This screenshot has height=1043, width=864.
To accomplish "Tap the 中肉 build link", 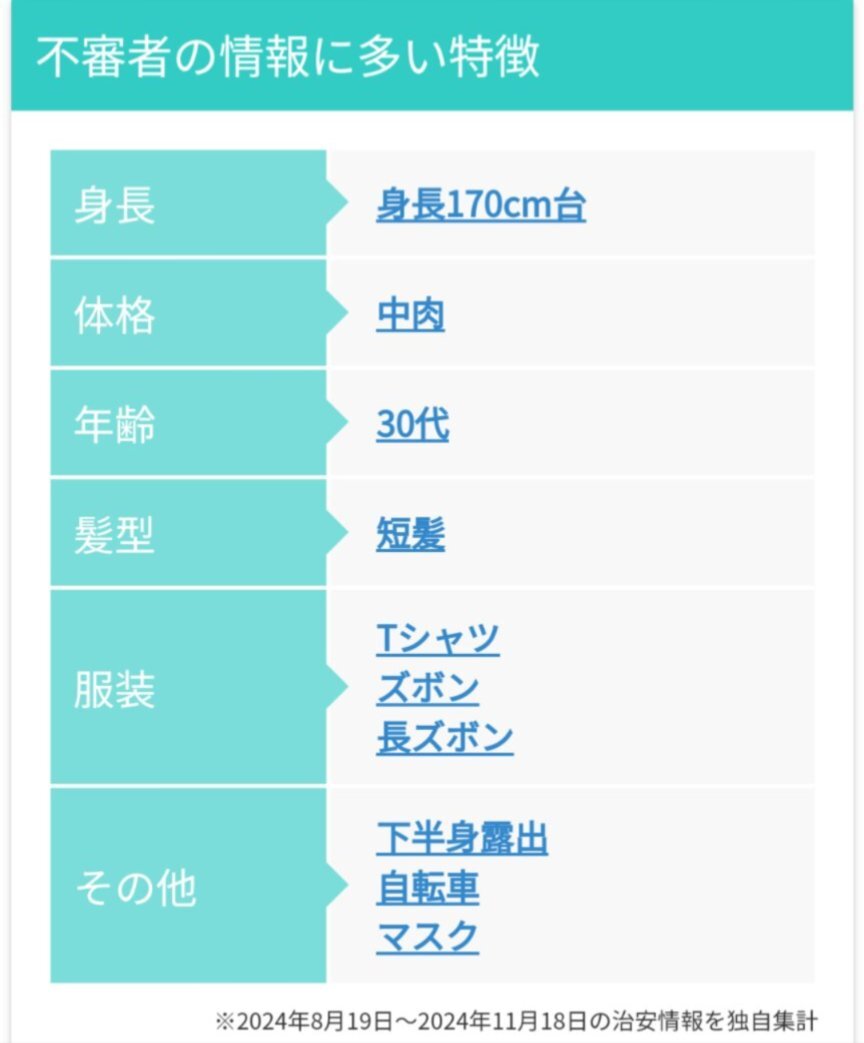I will (x=410, y=316).
